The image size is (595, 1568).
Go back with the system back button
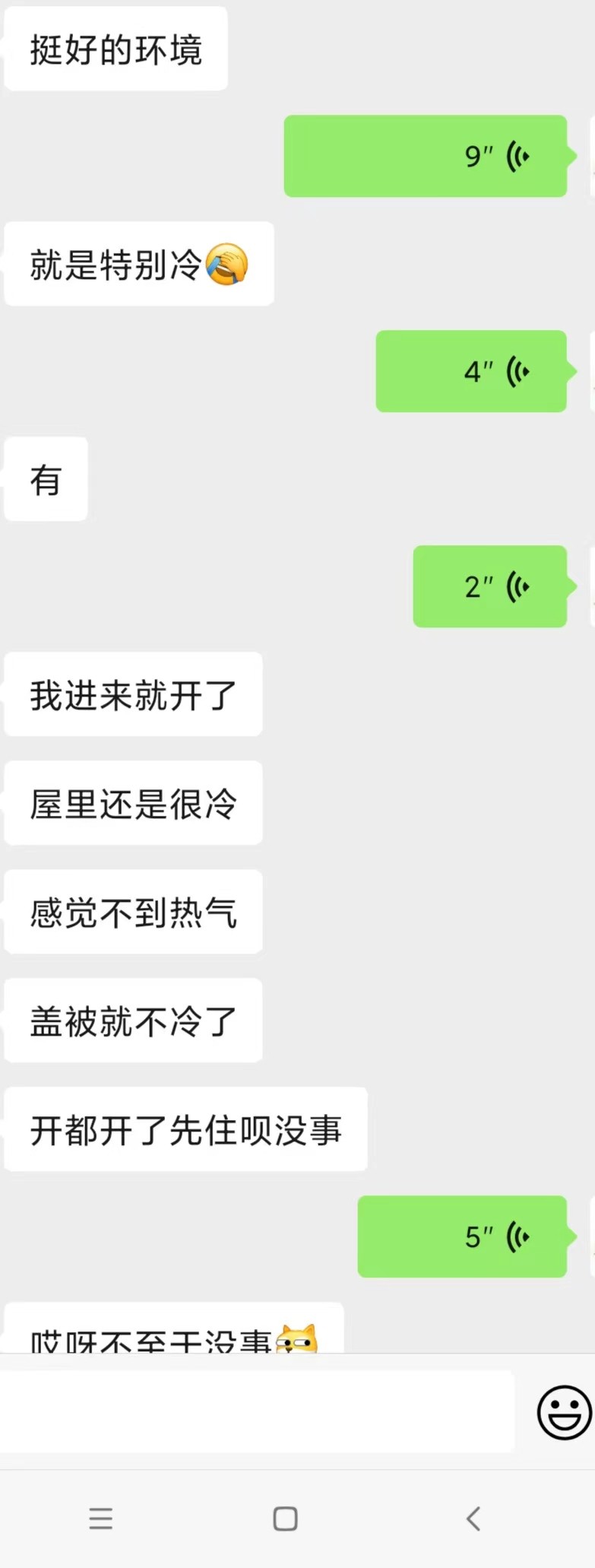pyautogui.click(x=473, y=1519)
